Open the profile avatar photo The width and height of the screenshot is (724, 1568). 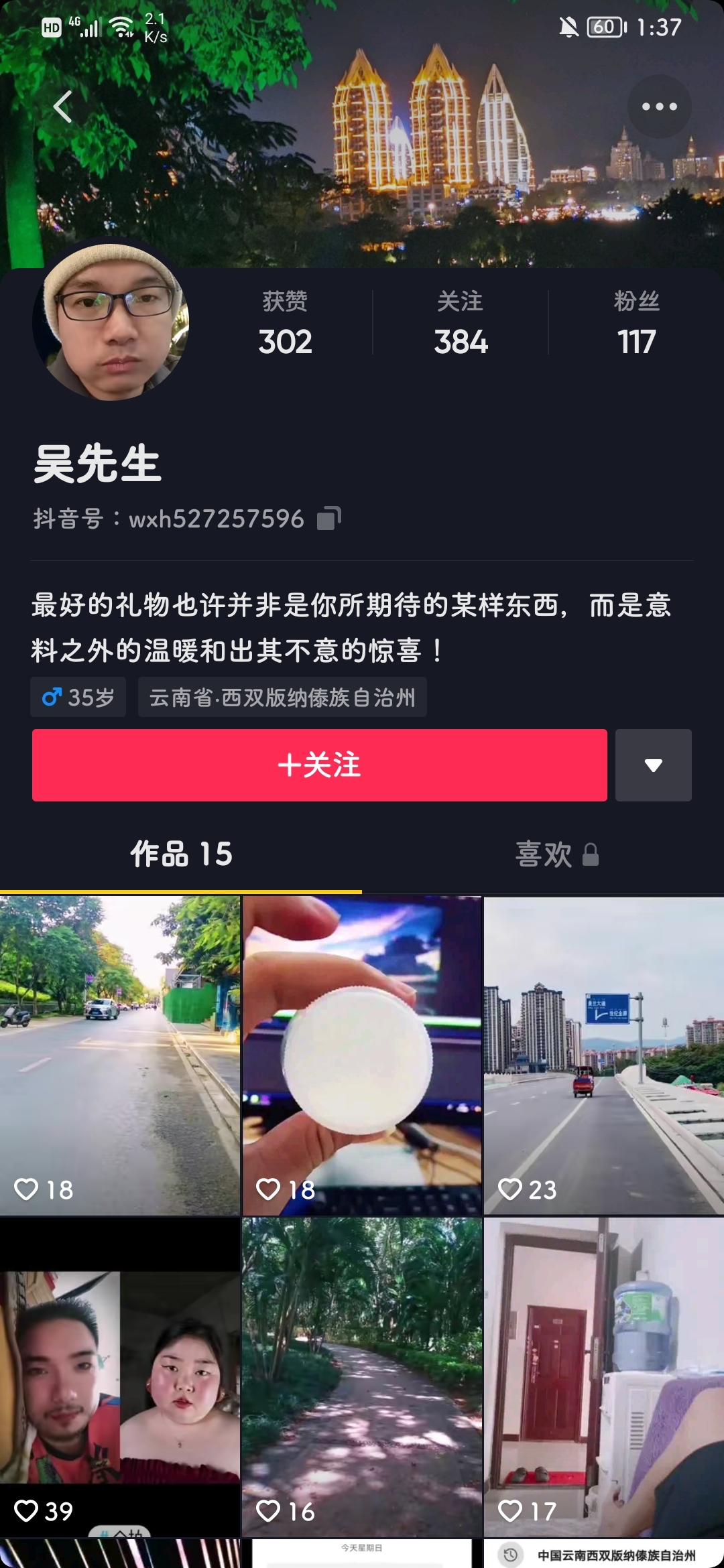111,323
